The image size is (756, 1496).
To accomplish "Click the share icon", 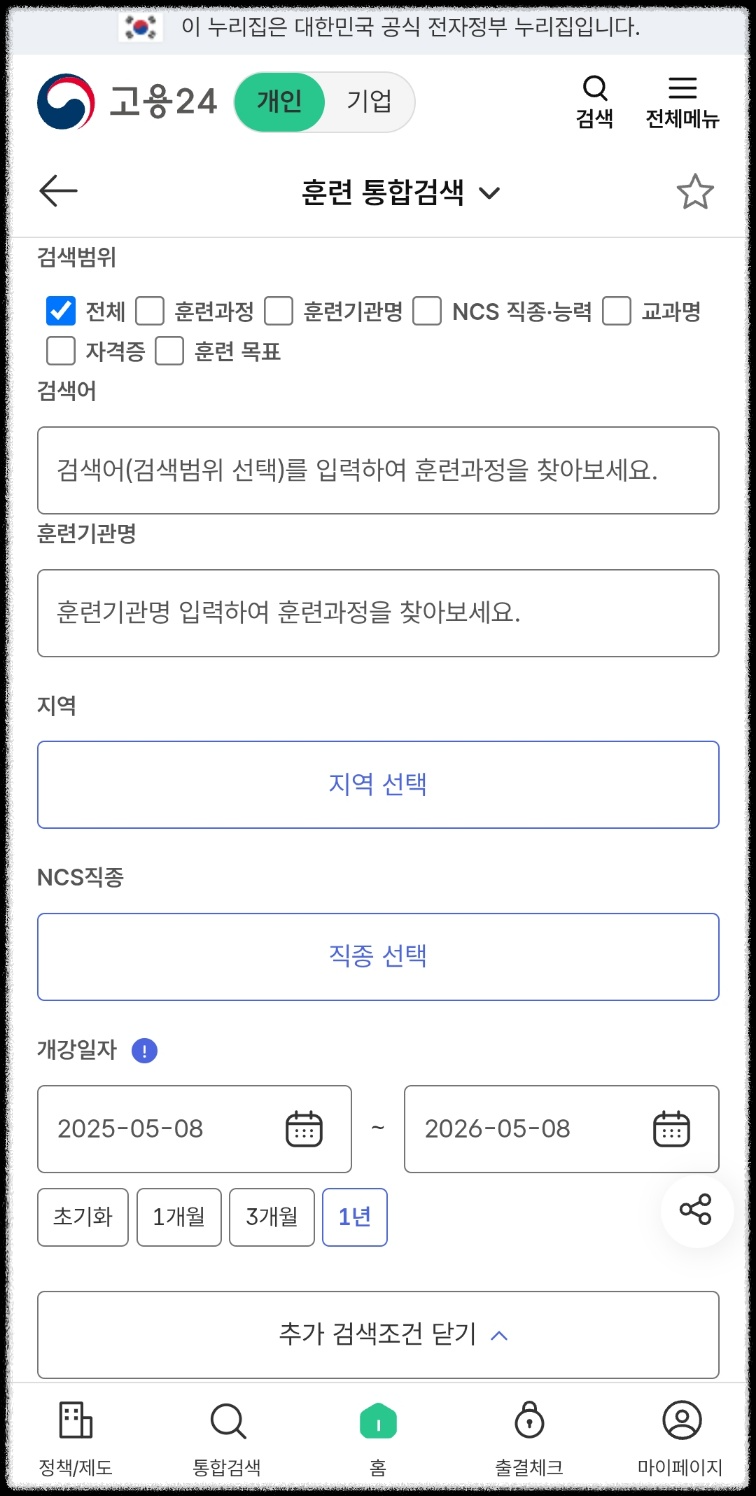I will point(697,1210).
